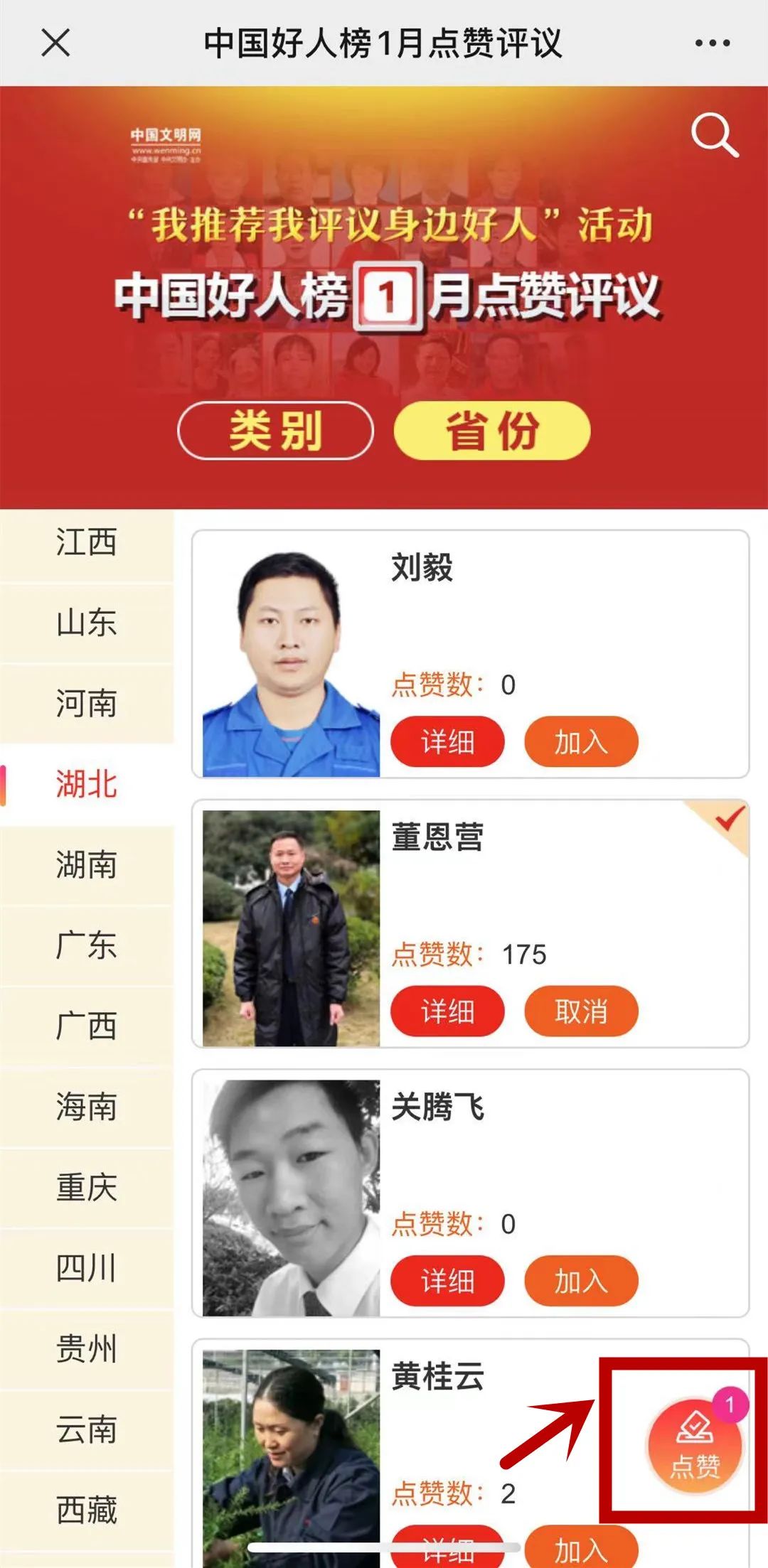Viewport: 768px width, 1568px height.
Task: Tap 加入 for 关腾飞
Action: point(581,1280)
